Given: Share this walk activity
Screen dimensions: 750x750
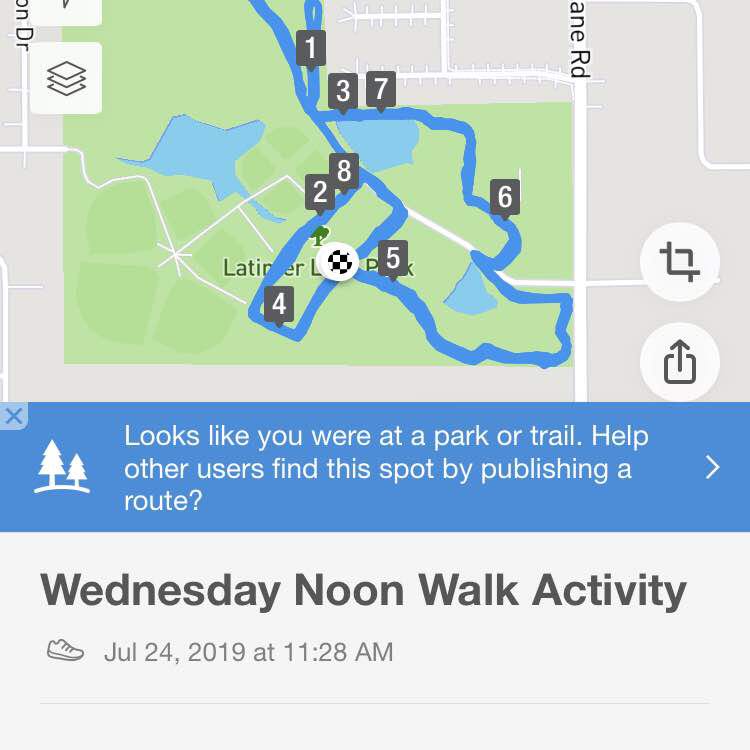Looking at the screenshot, I should [679, 361].
